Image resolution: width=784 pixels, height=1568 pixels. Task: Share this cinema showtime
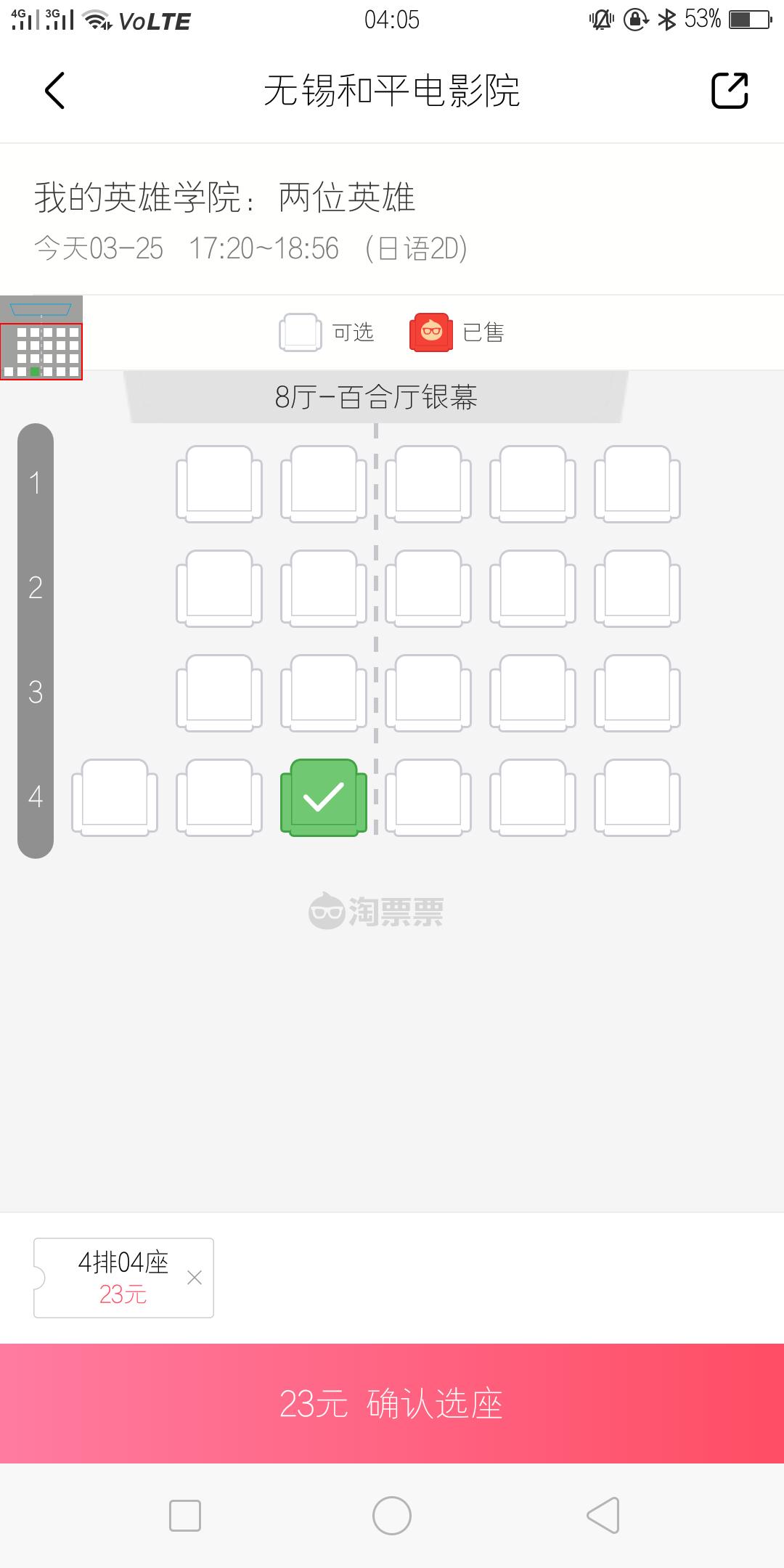[730, 91]
